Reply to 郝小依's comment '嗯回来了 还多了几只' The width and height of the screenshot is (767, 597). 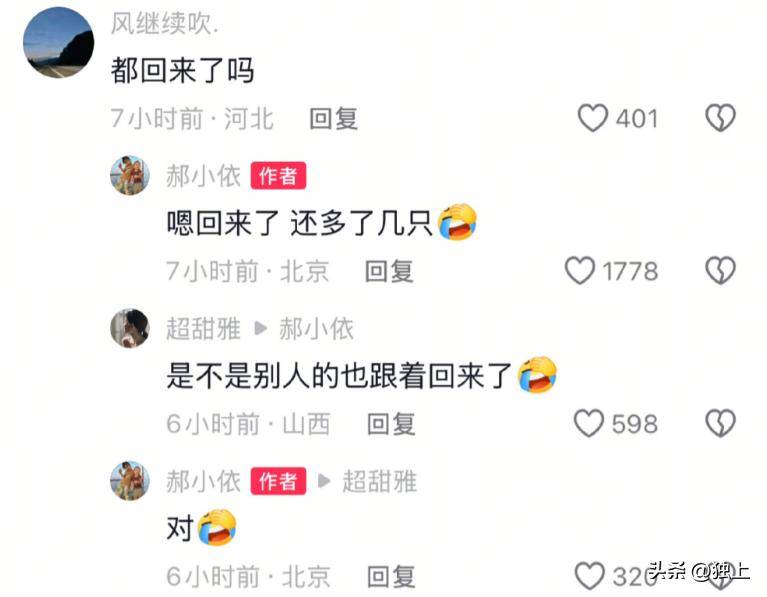[x=389, y=271]
